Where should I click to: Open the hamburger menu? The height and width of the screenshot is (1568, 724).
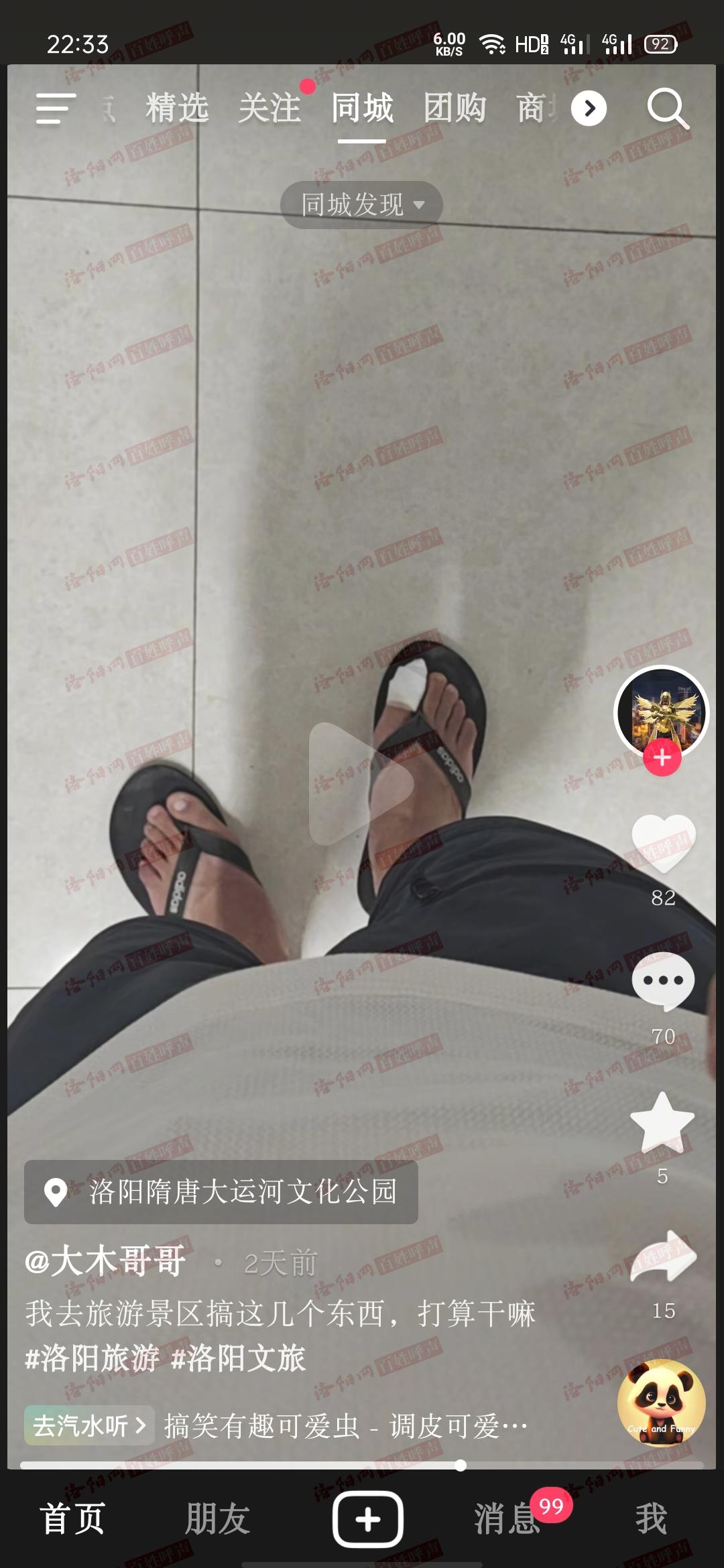click(x=55, y=109)
